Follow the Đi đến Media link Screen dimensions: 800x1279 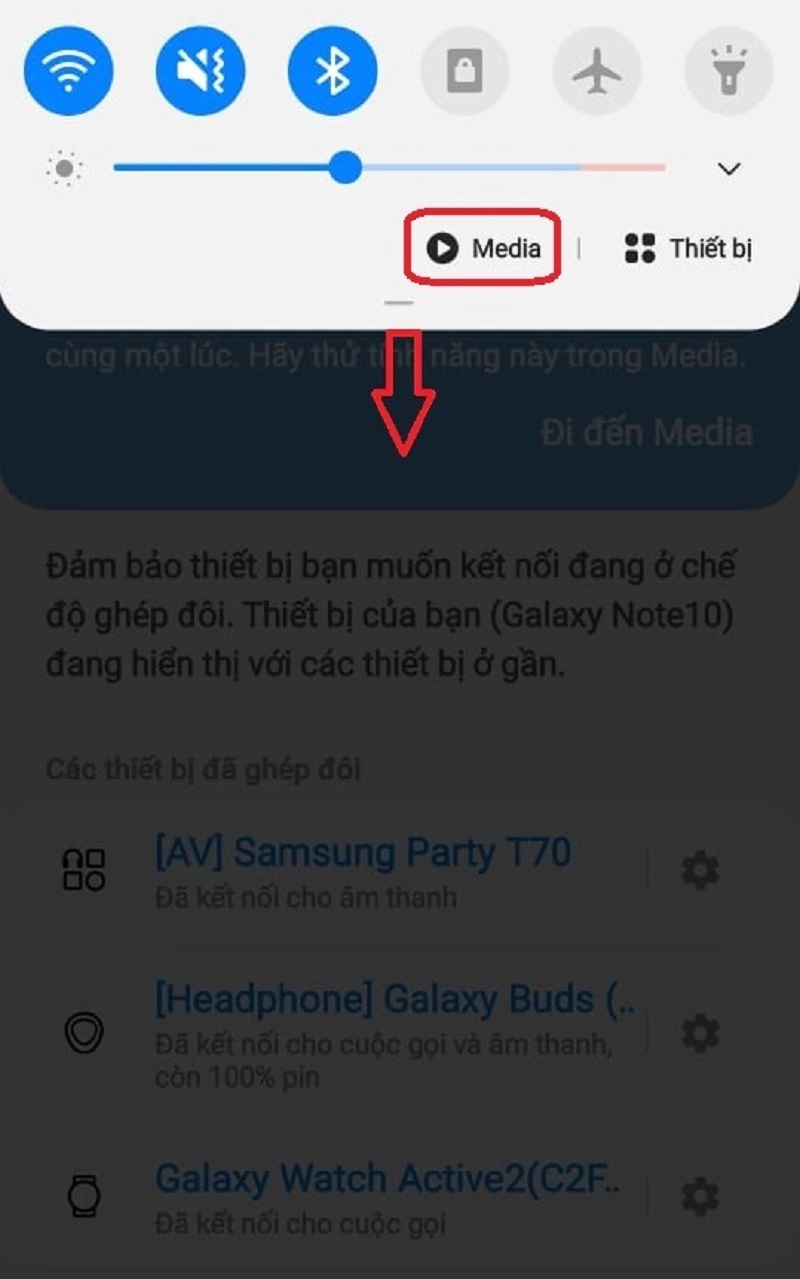pos(646,432)
